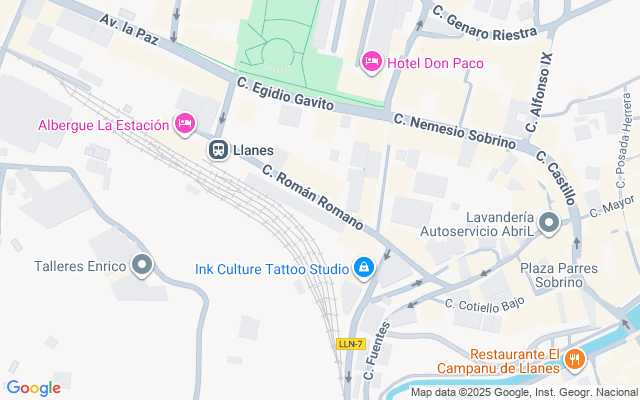Select the Ink Culture Tattoo Studio pin

point(364,269)
